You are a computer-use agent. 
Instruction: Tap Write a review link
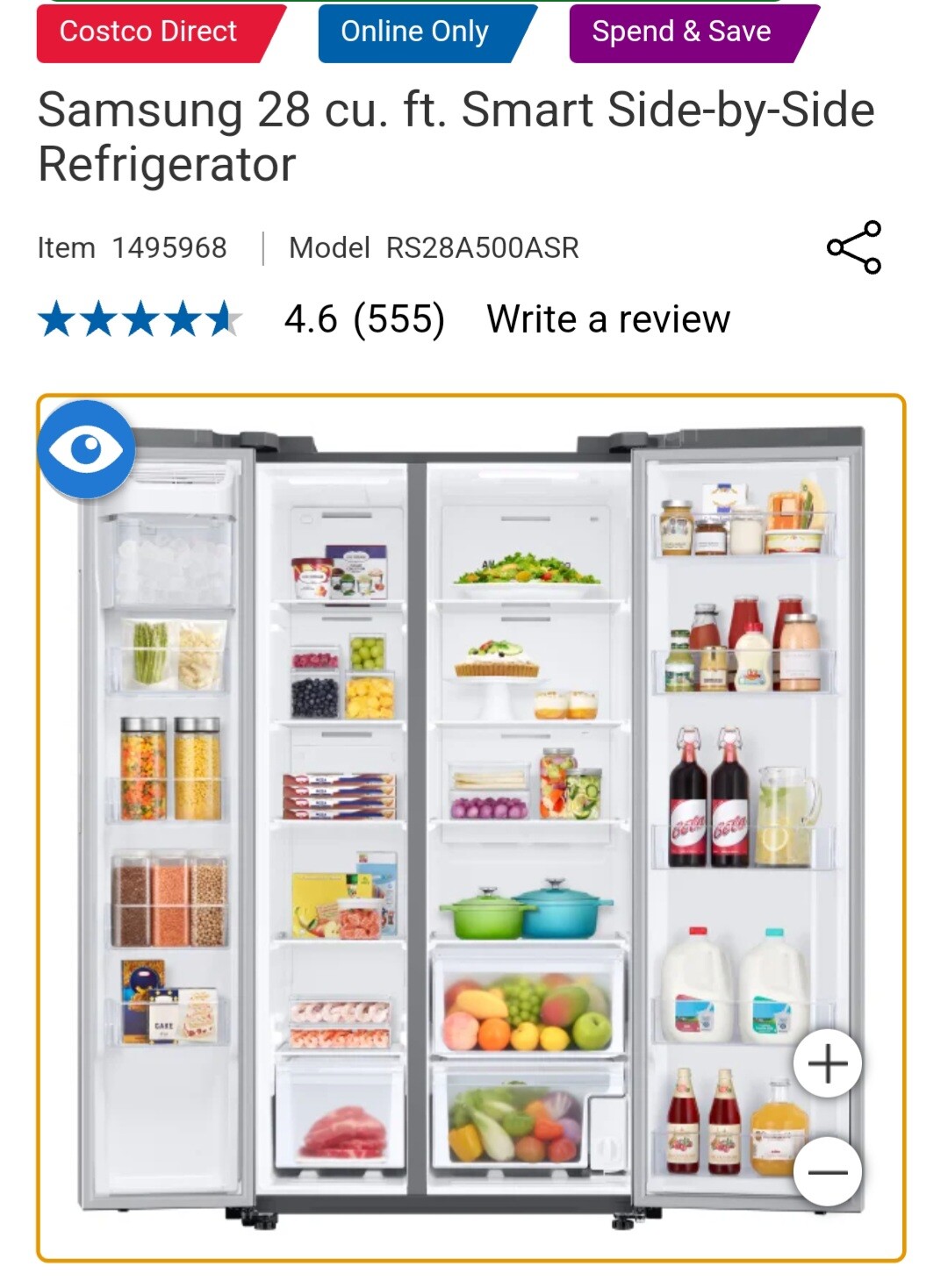tap(608, 318)
